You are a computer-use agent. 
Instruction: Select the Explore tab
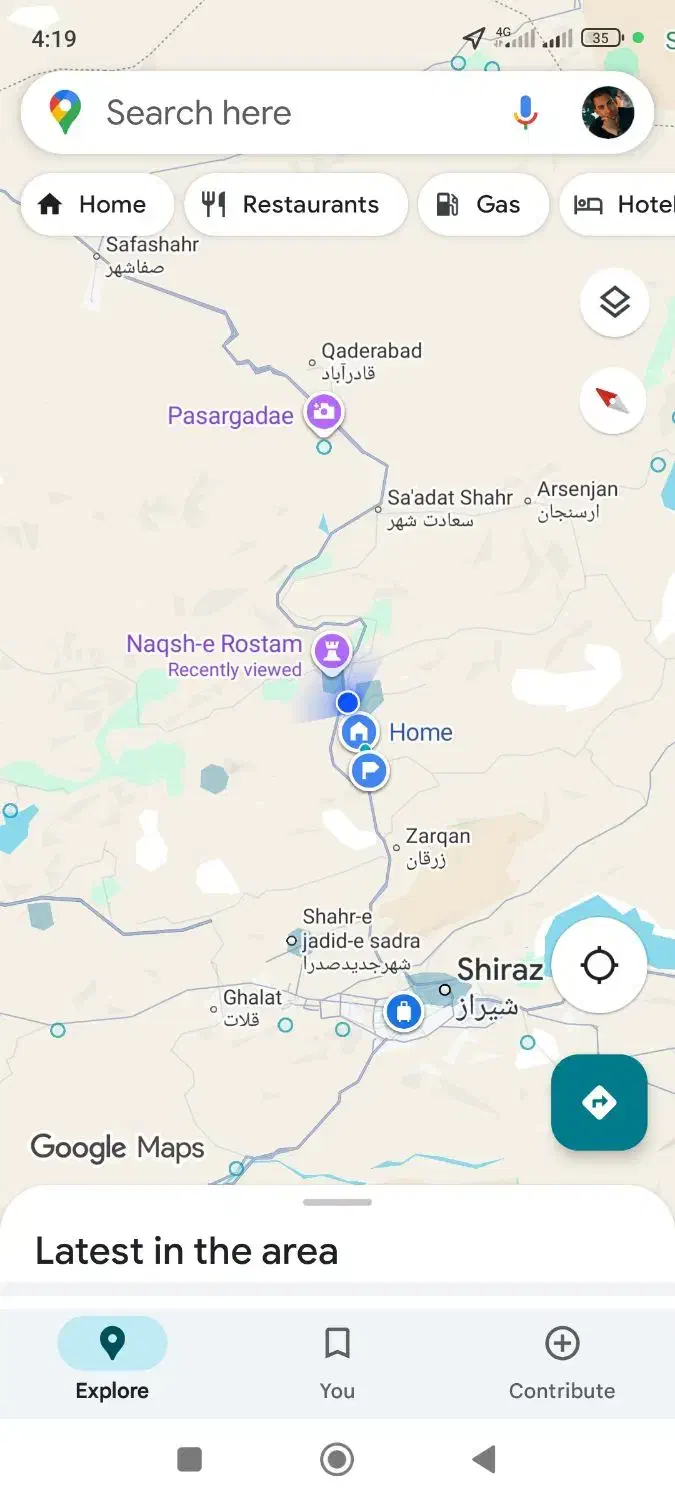click(112, 1362)
